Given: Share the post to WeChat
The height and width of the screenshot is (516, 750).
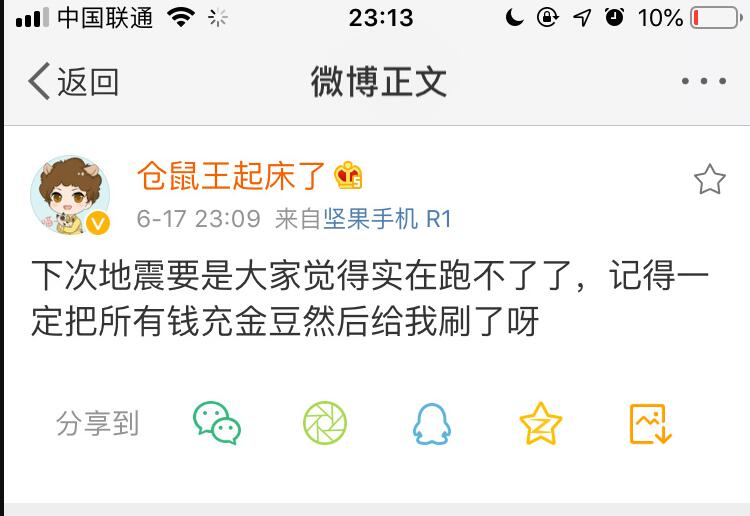Looking at the screenshot, I should [x=217, y=423].
